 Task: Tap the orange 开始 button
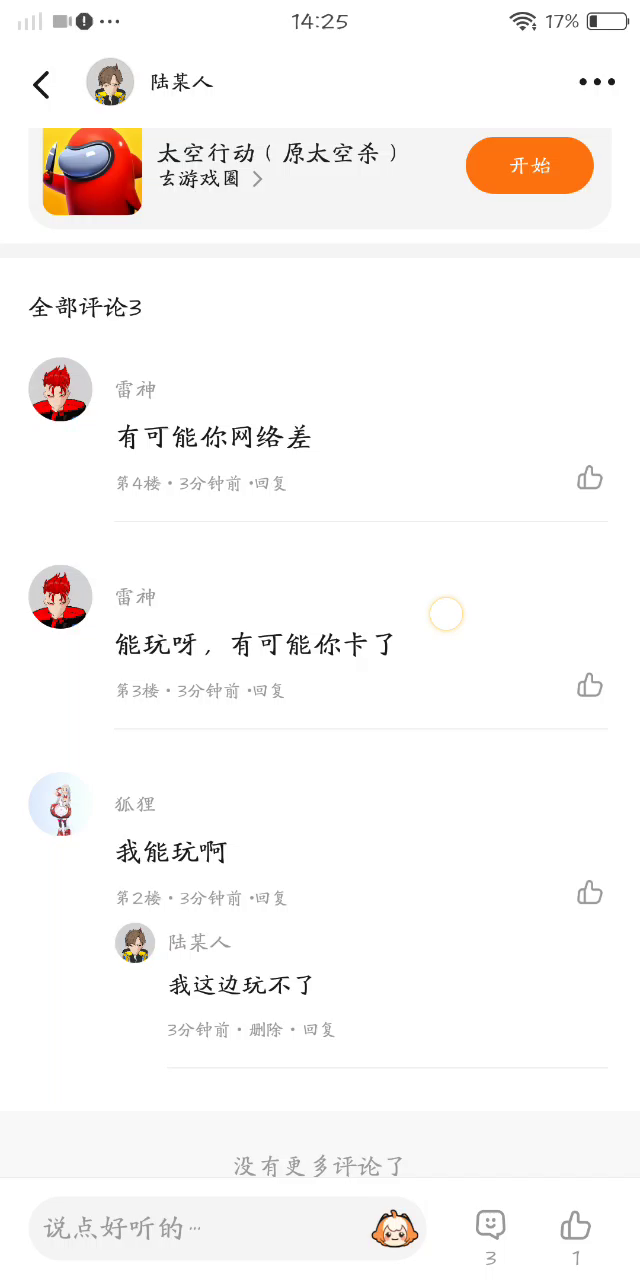[x=529, y=165]
